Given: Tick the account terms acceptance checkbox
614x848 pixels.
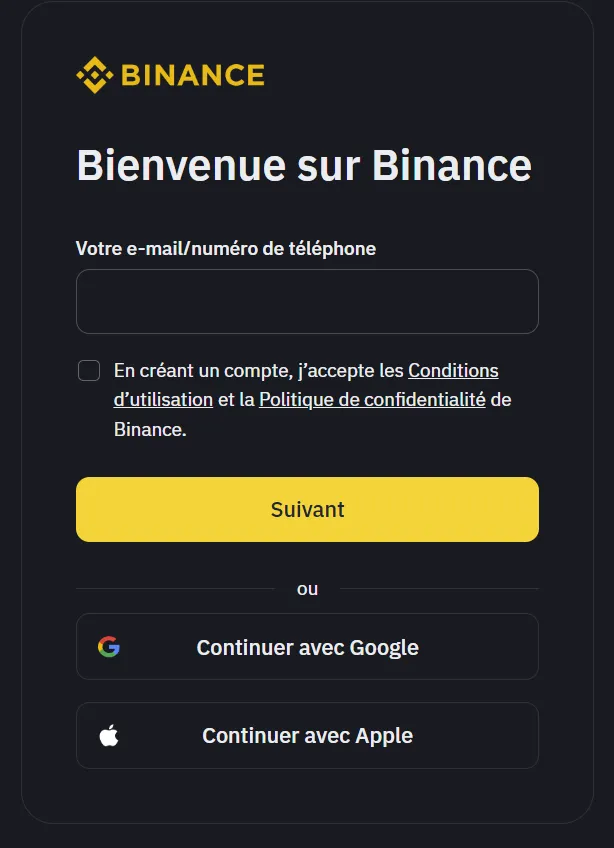Looking at the screenshot, I should [x=89, y=371].
